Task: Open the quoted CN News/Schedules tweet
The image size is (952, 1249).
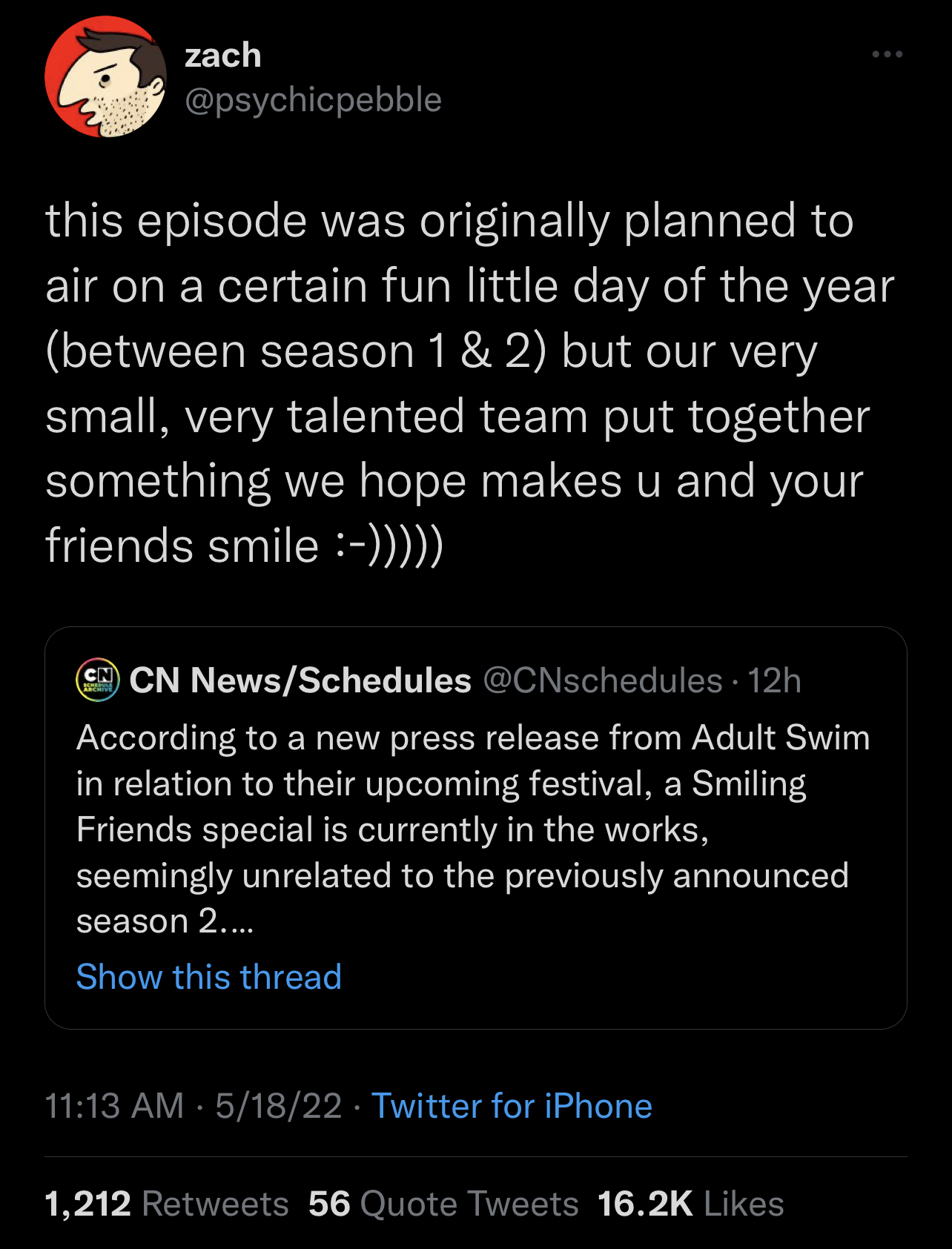Action: pyautogui.click(x=476, y=827)
